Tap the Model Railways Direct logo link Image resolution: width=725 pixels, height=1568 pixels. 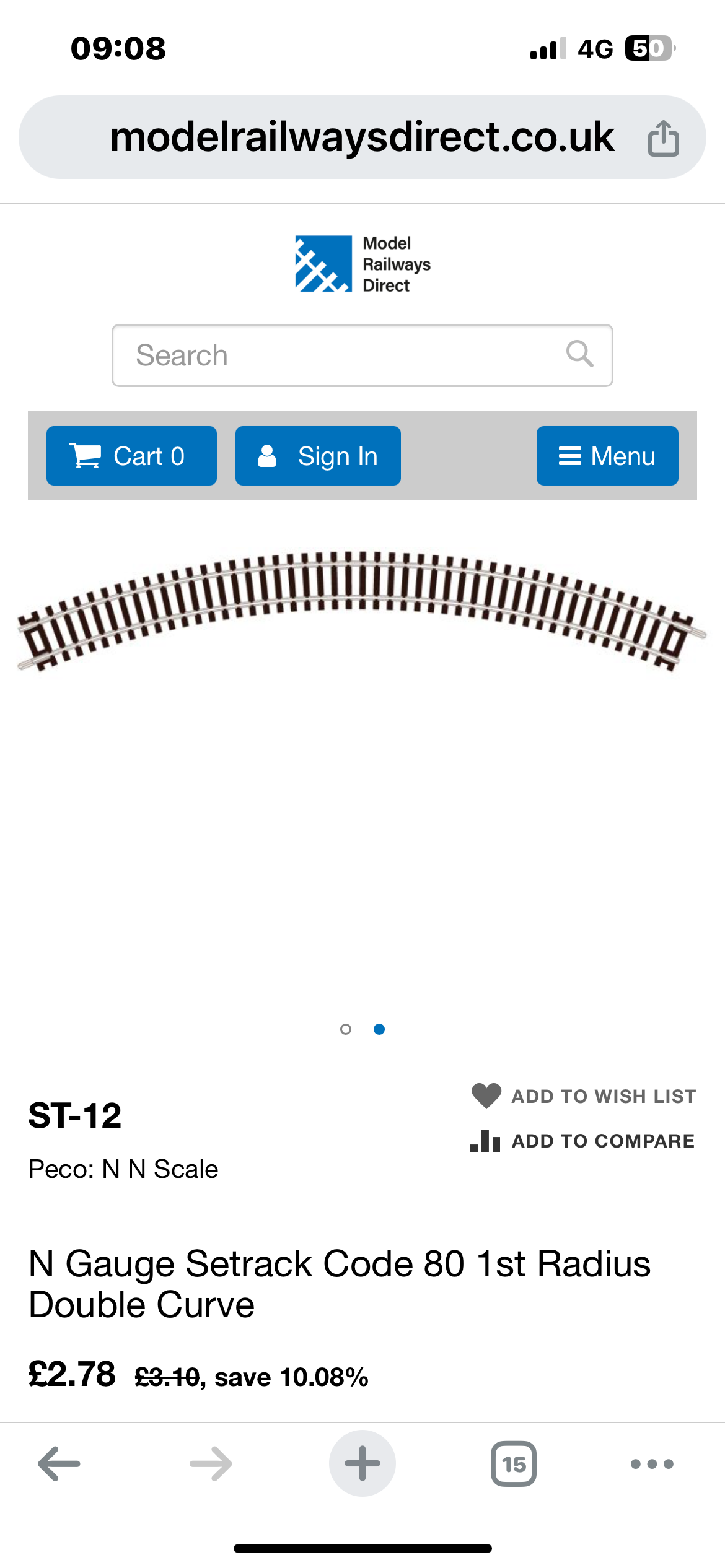pos(362,264)
